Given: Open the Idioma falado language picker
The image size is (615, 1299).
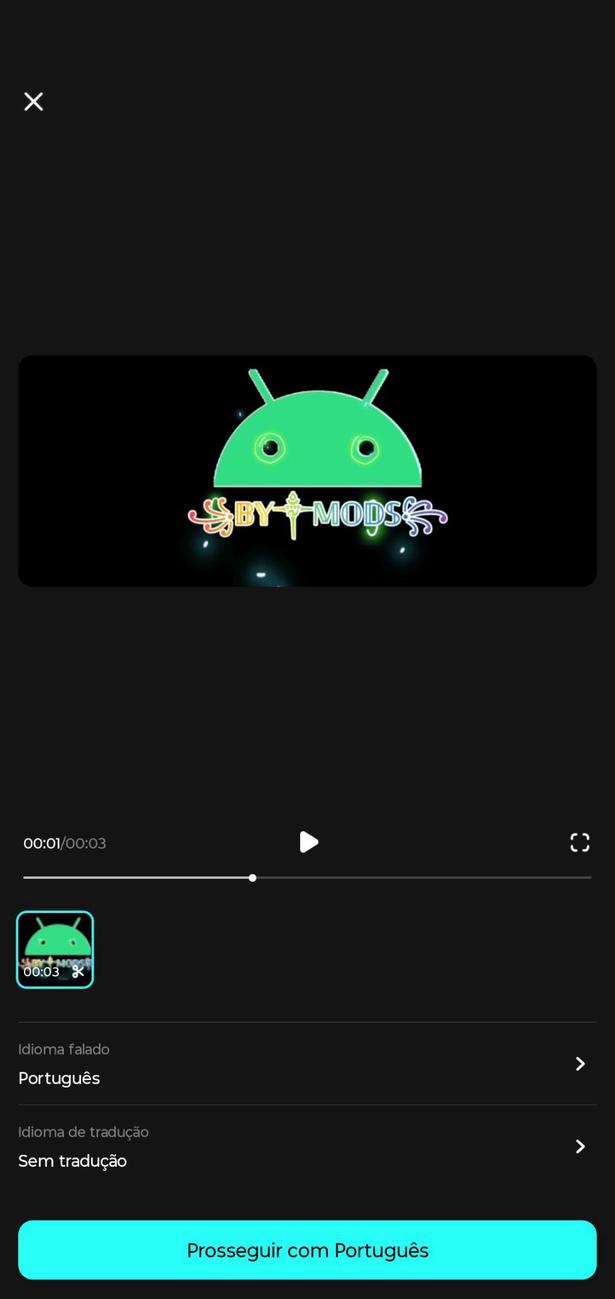Looking at the screenshot, I should [x=307, y=1064].
